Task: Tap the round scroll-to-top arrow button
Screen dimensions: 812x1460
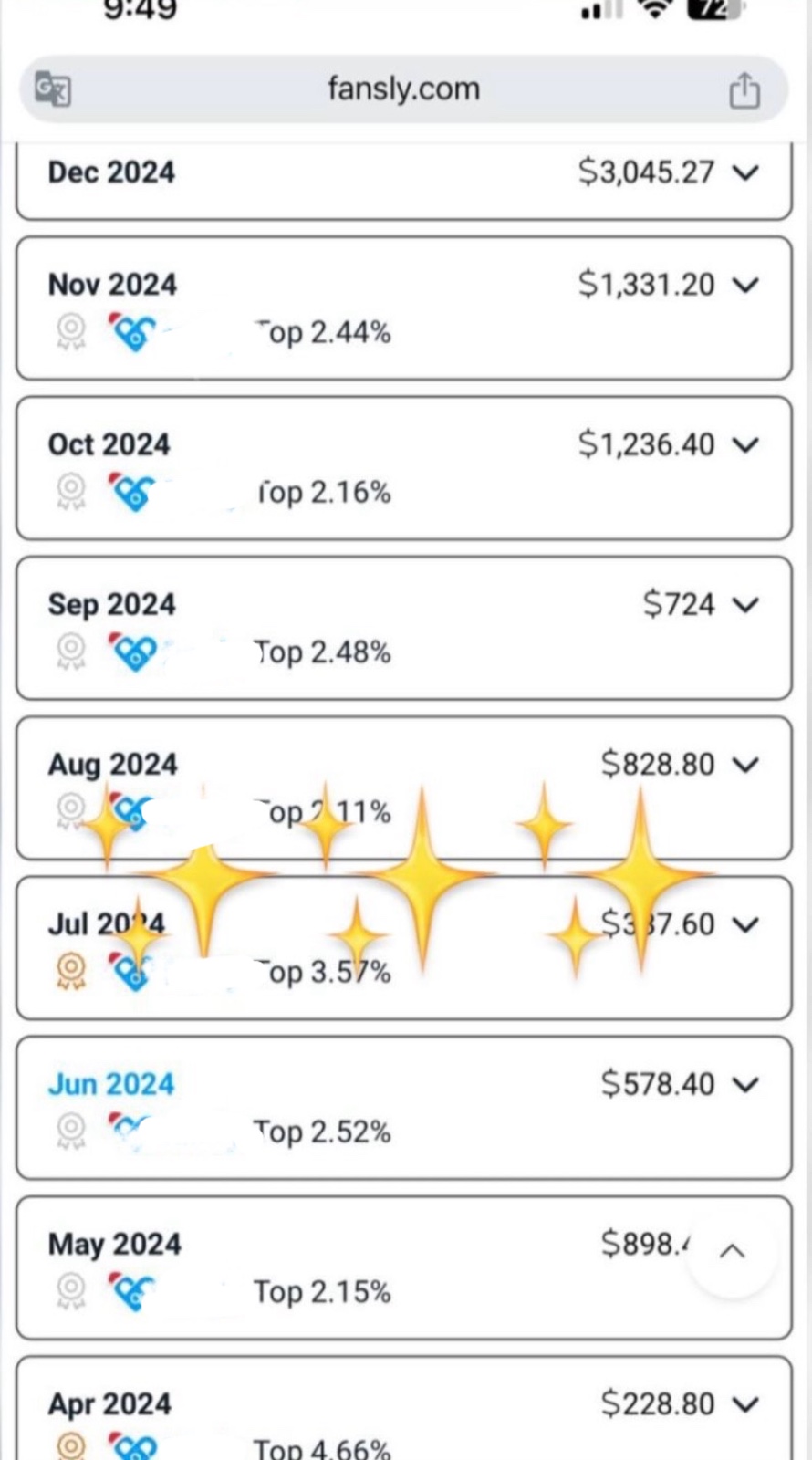Action: [x=732, y=1251]
